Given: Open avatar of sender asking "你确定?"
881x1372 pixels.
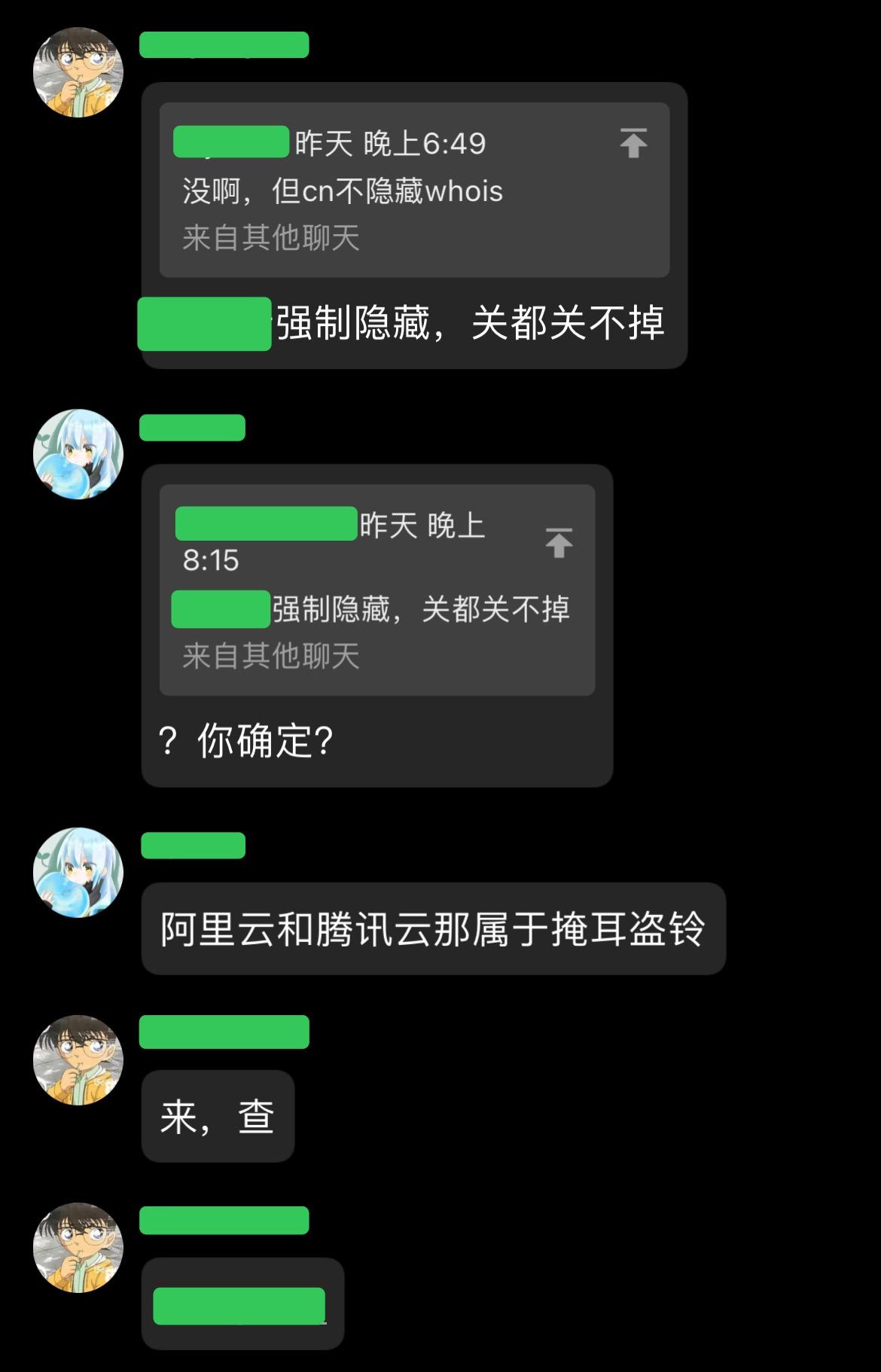Looking at the screenshot, I should (x=78, y=454).
